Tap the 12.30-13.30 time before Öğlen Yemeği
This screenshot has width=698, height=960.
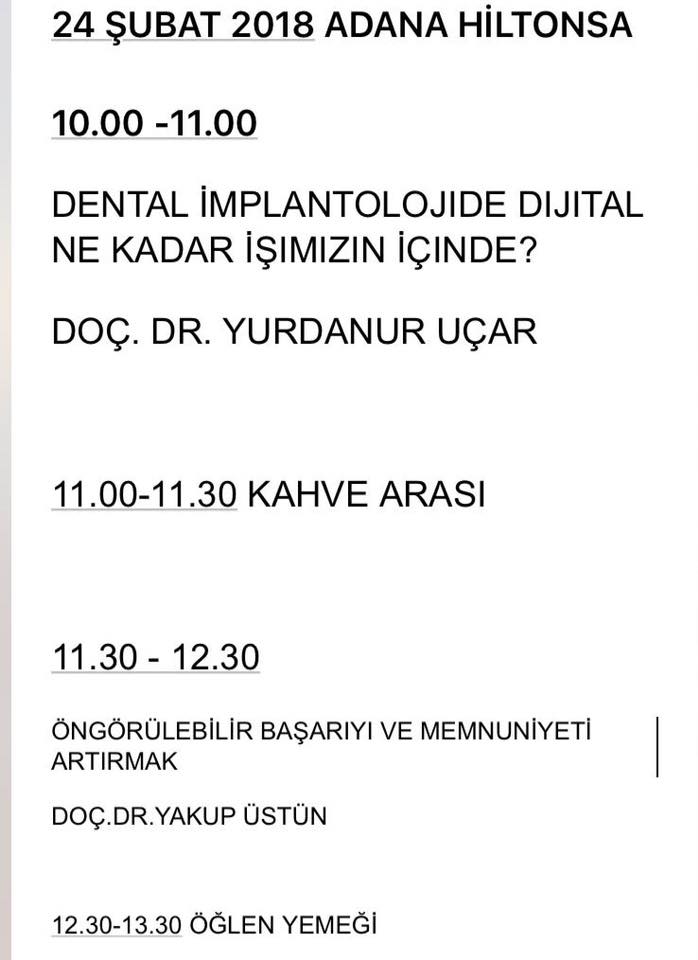[x=117, y=925]
